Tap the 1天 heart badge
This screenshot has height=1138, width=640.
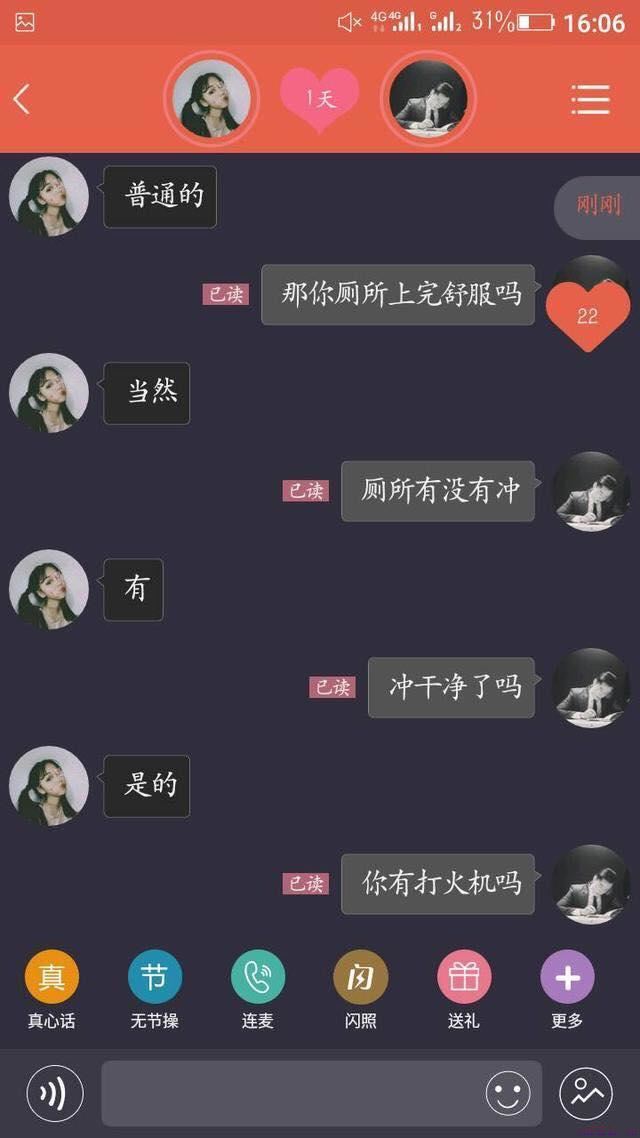pos(319,99)
